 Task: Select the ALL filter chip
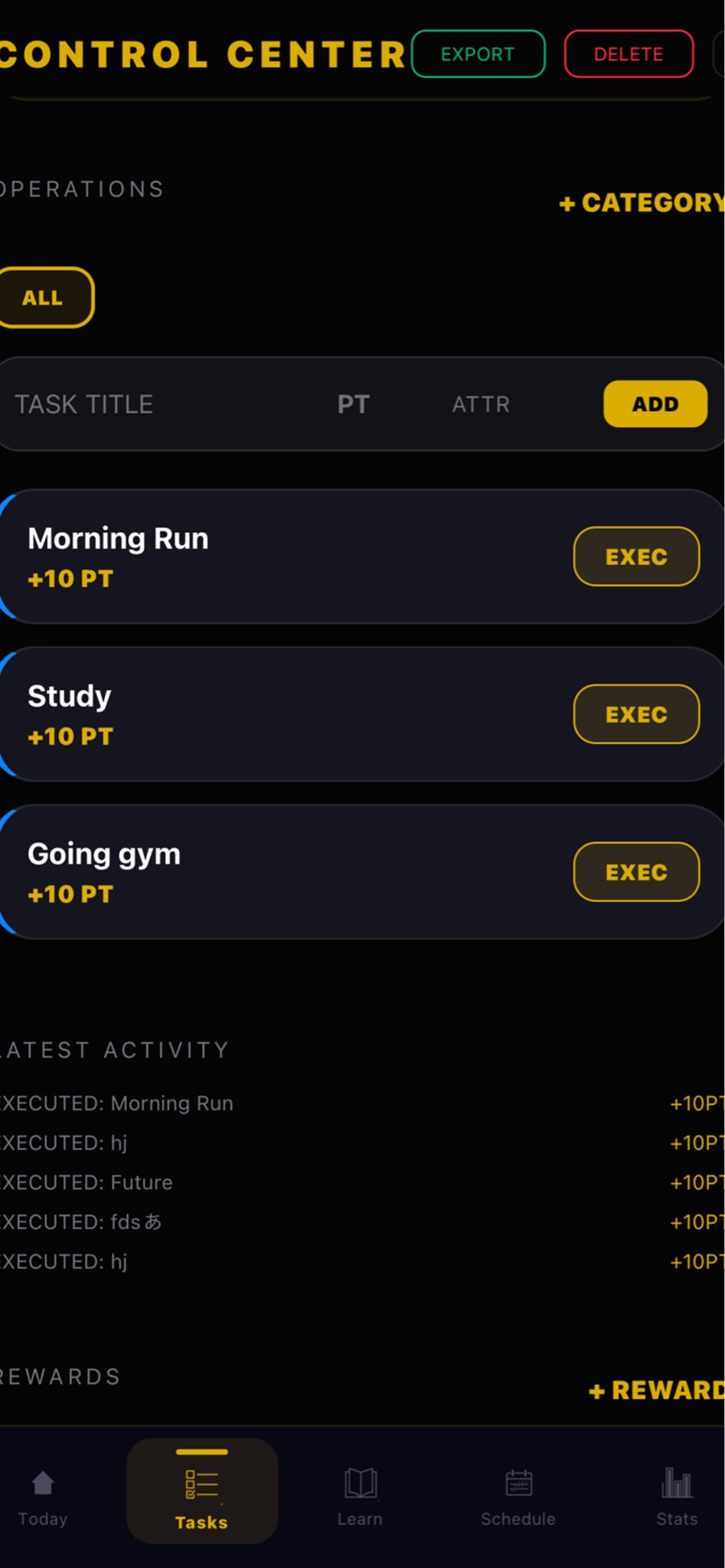coord(43,298)
